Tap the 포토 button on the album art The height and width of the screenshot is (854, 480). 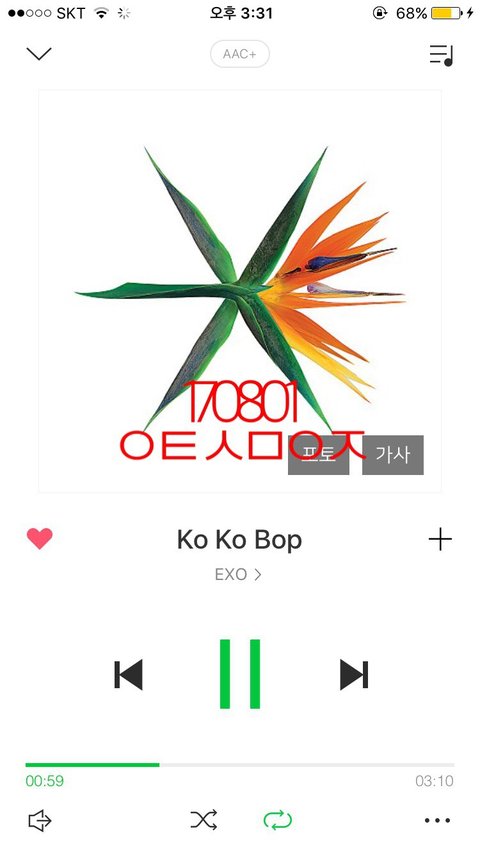[x=319, y=455]
